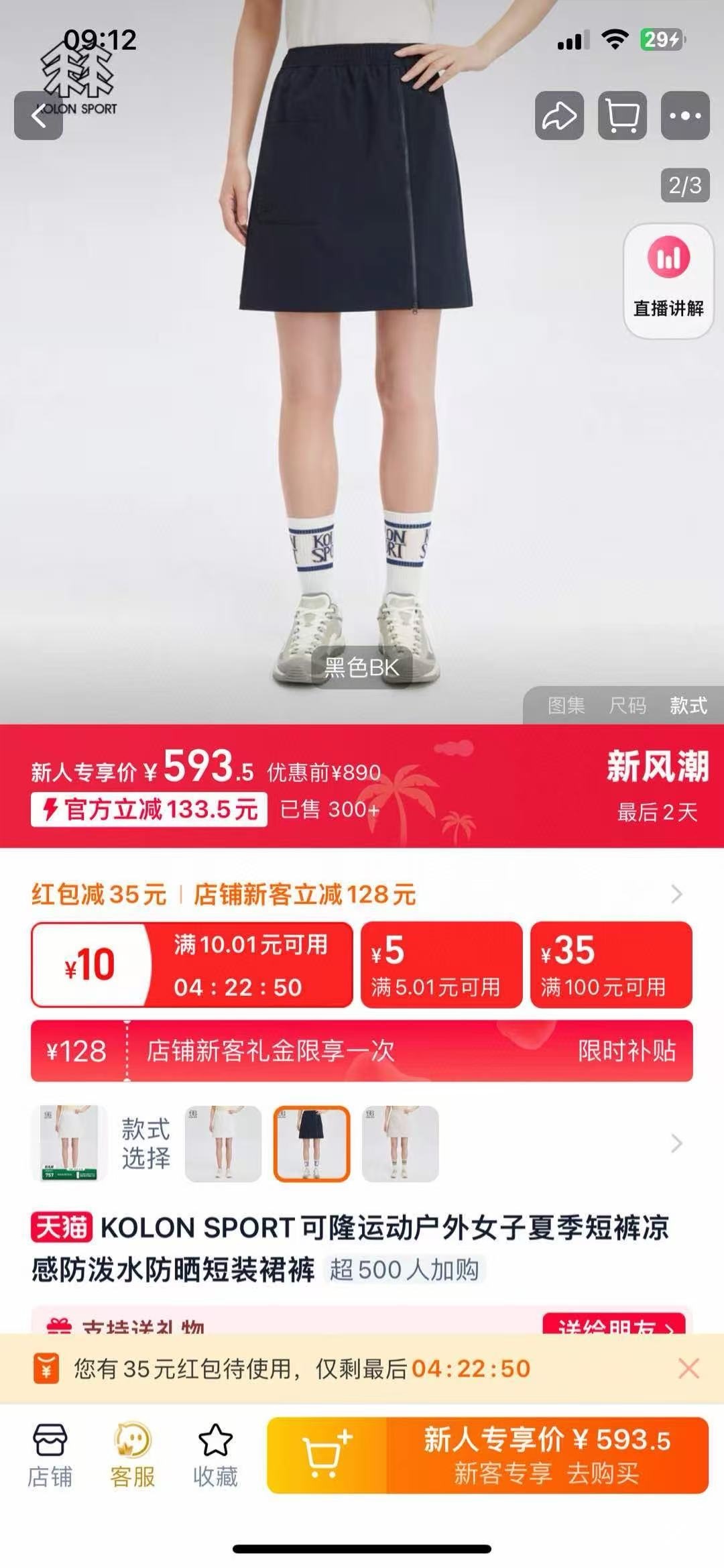The image size is (724, 1568).
Task: Open the shopping cart icon
Action: (622, 115)
